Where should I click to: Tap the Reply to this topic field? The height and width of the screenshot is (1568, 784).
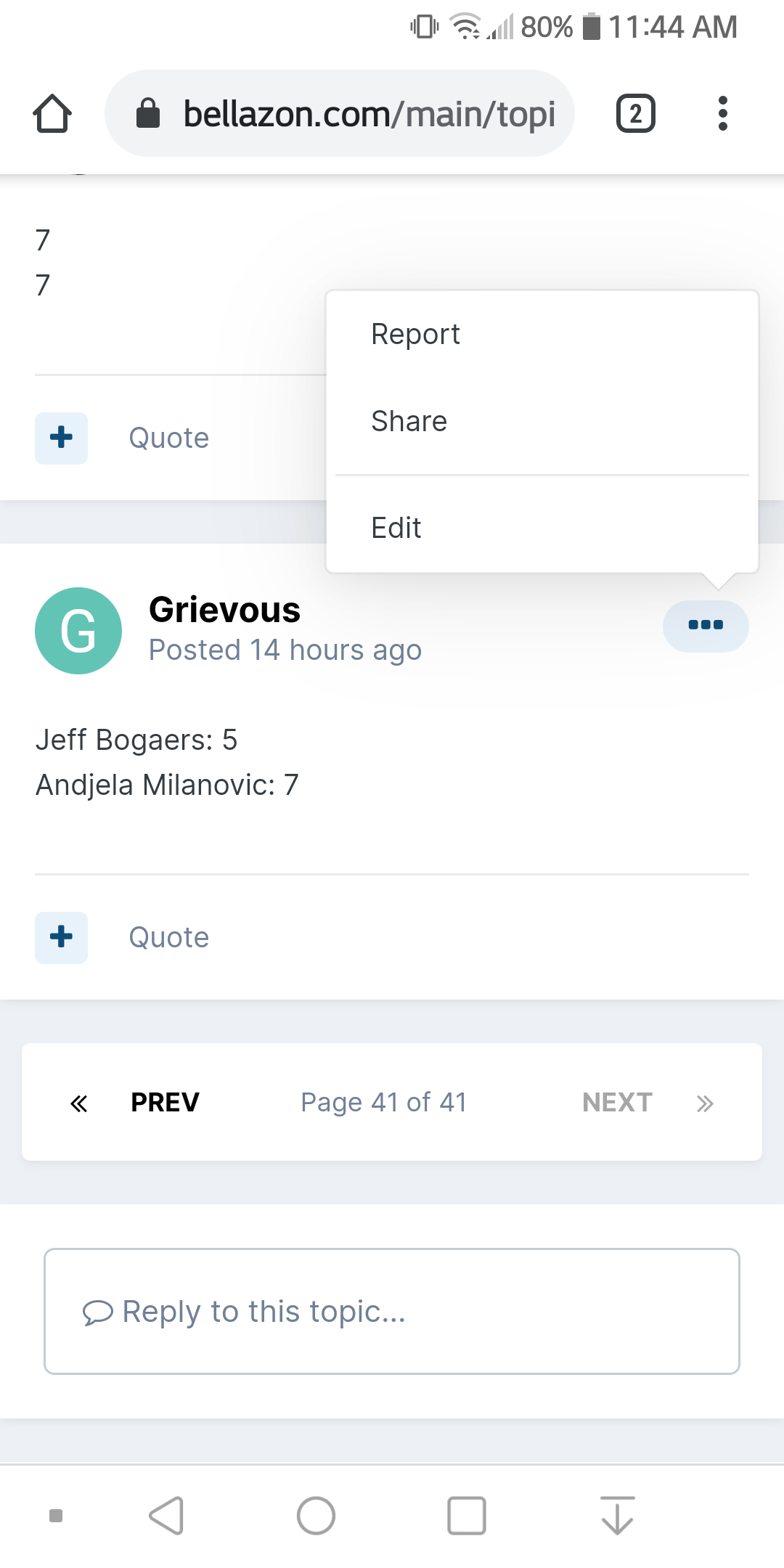(x=392, y=1311)
